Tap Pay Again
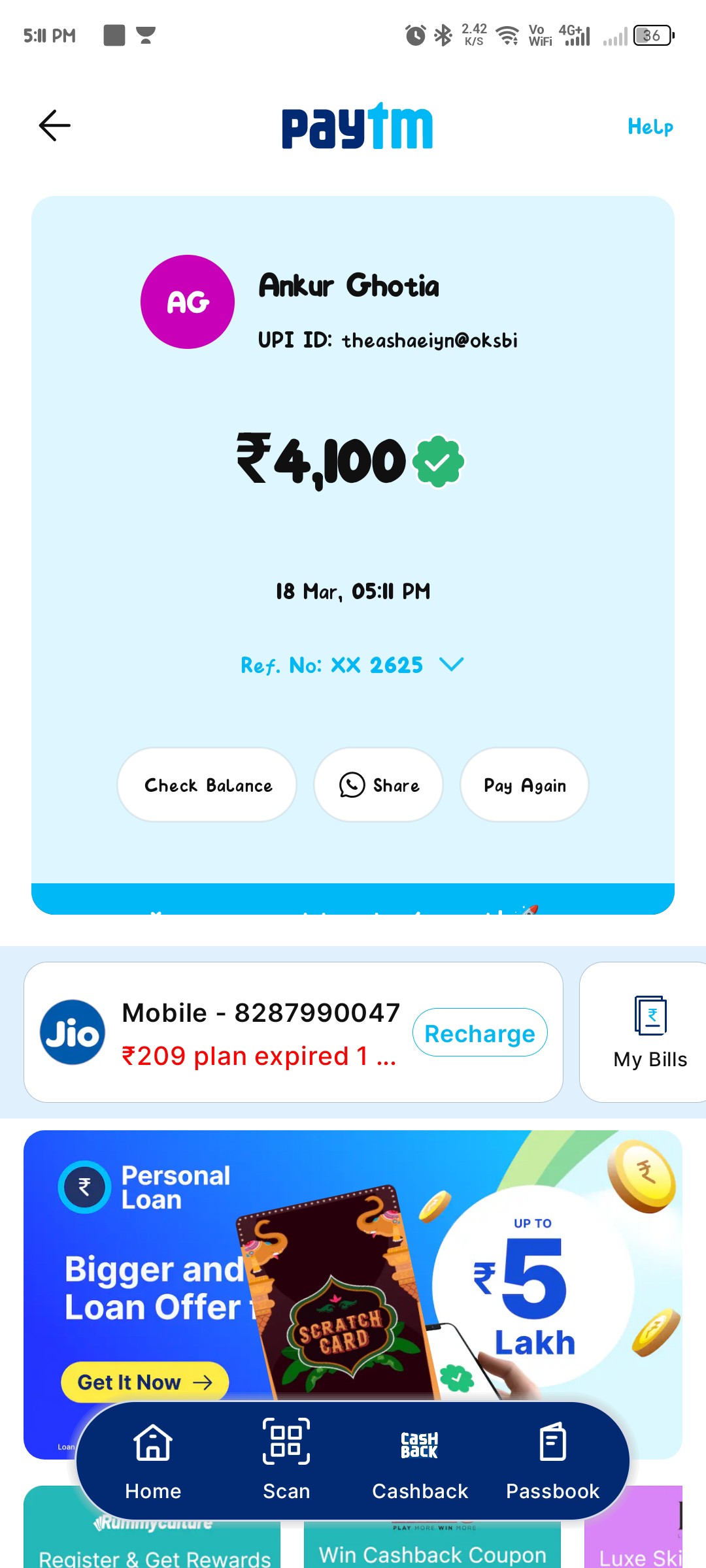 click(x=524, y=785)
